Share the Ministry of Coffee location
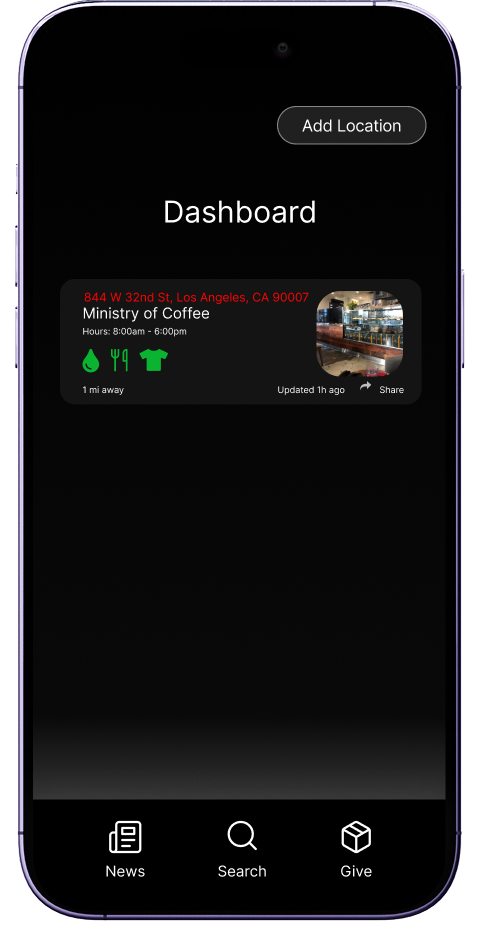Viewport: 478px width, 937px height. click(382, 388)
